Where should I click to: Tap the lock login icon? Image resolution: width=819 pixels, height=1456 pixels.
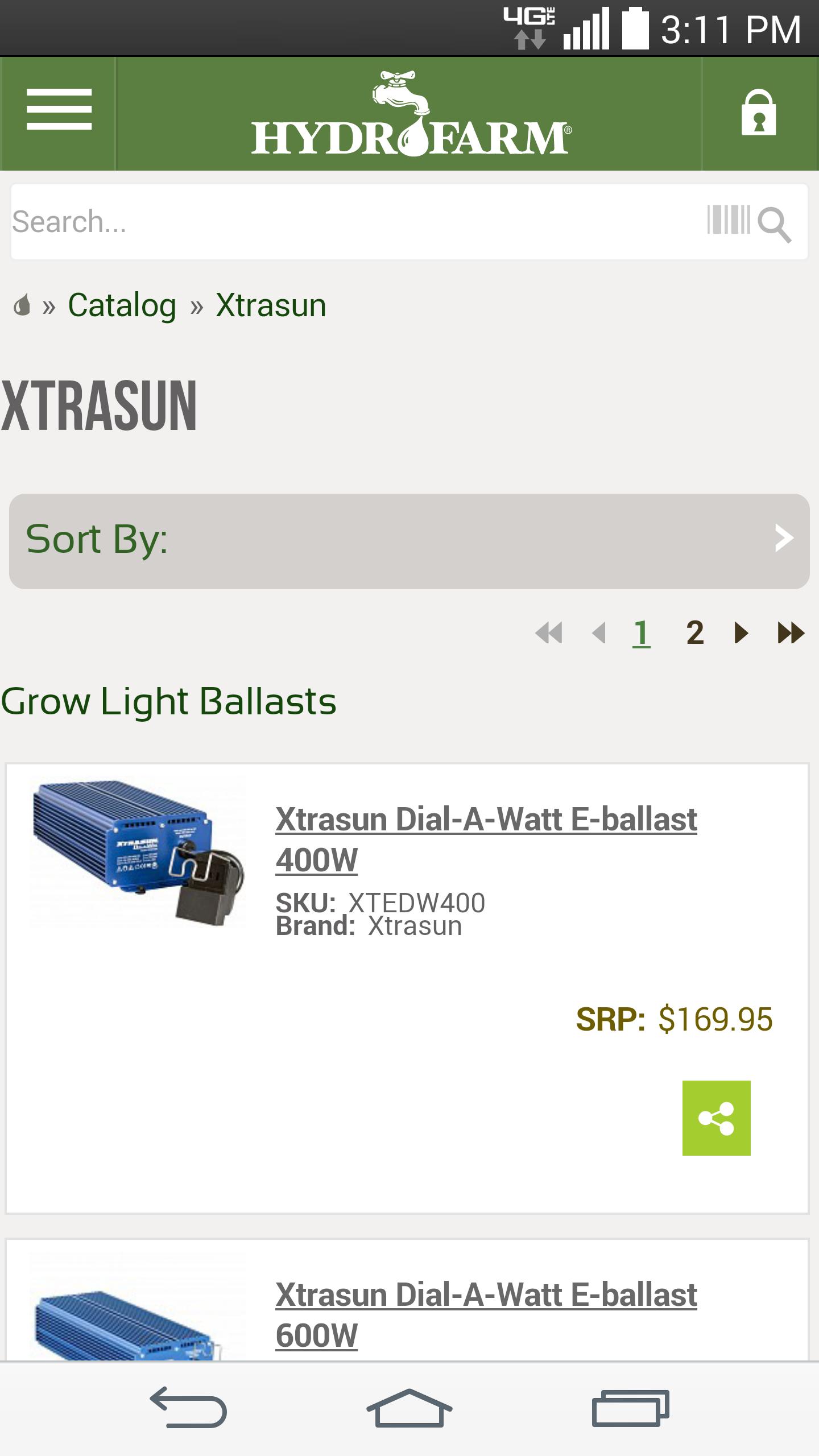pos(758,113)
